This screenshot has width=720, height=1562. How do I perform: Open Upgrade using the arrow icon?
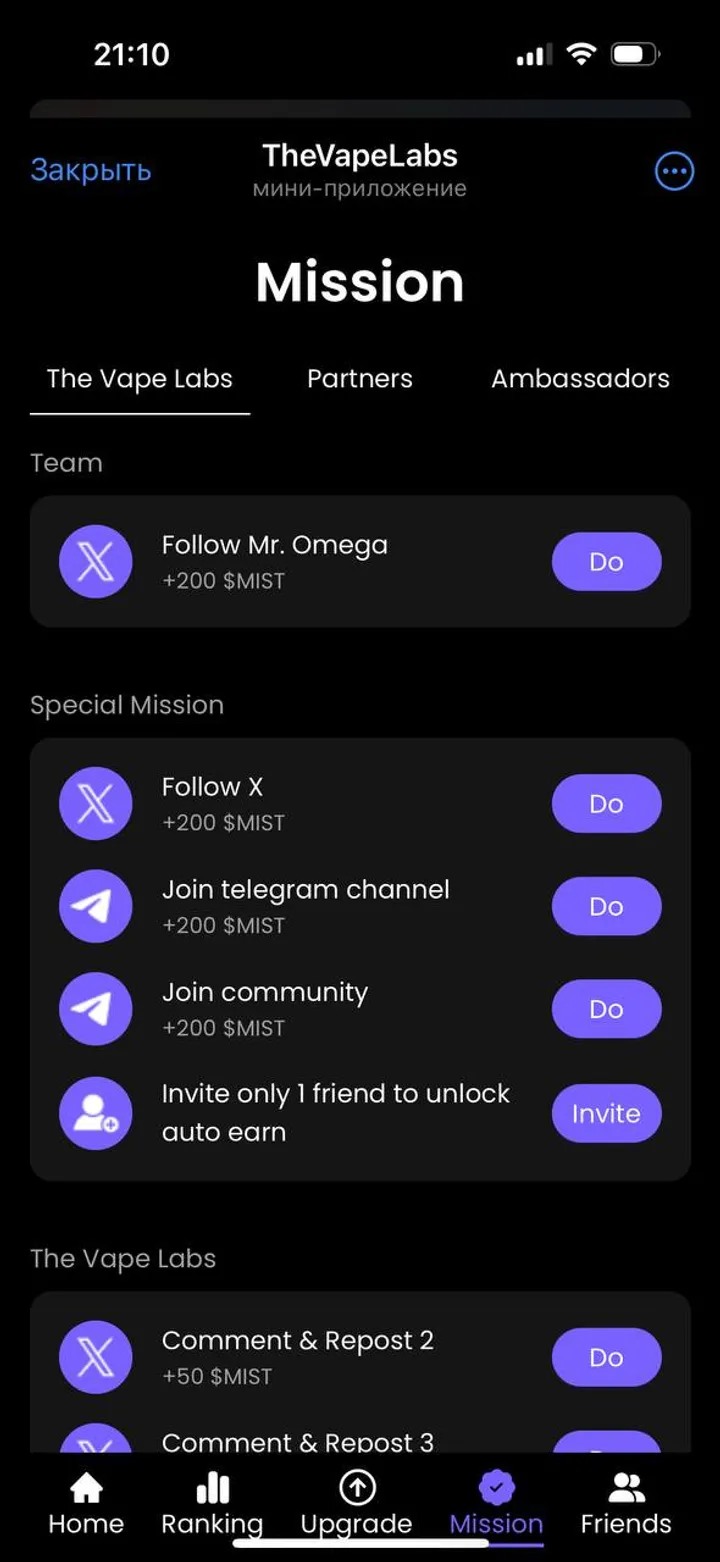[356, 1489]
